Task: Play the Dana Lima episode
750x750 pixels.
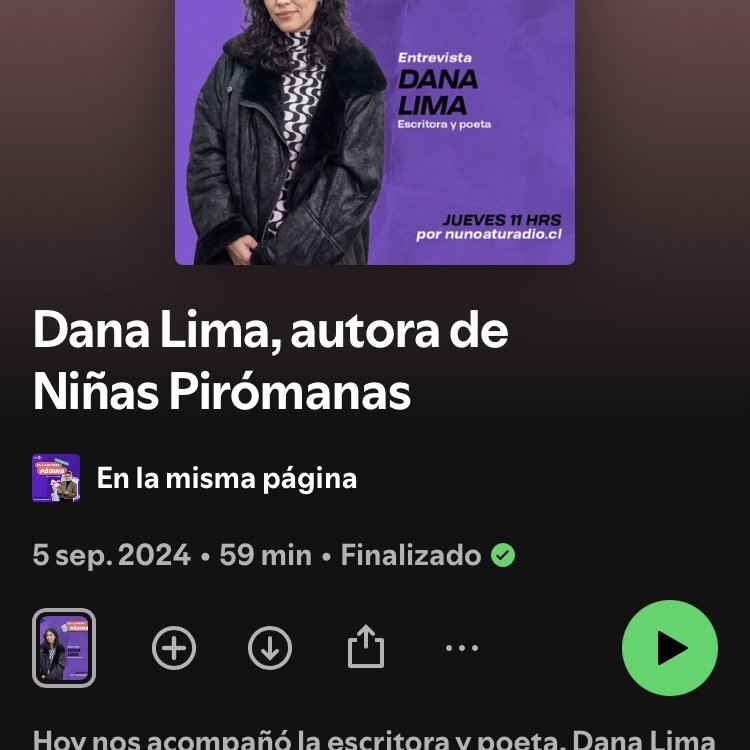Action: pos(669,648)
